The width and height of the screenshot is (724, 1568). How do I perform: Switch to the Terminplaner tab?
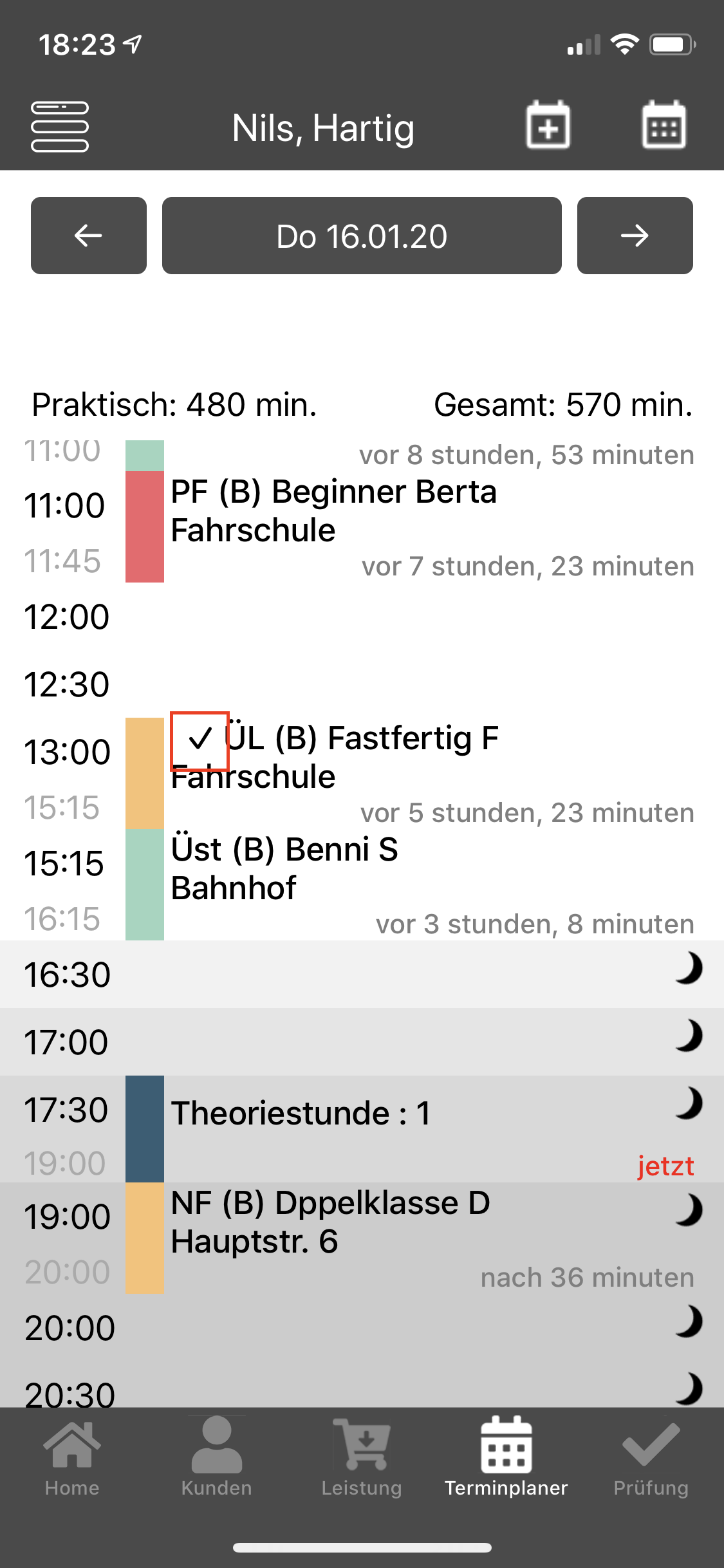click(506, 1457)
